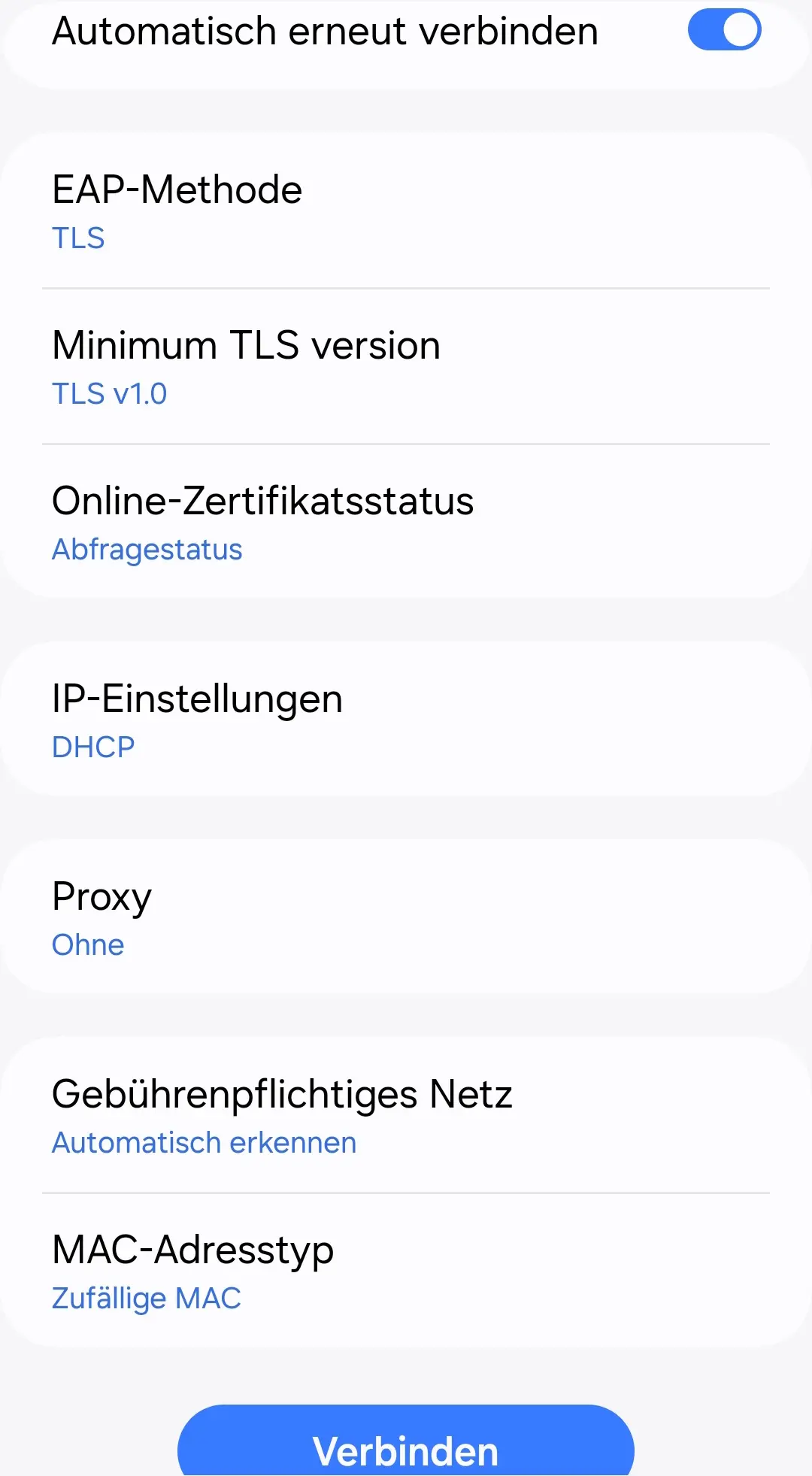
Task: Change the Minimum TLS version
Action: click(x=406, y=366)
